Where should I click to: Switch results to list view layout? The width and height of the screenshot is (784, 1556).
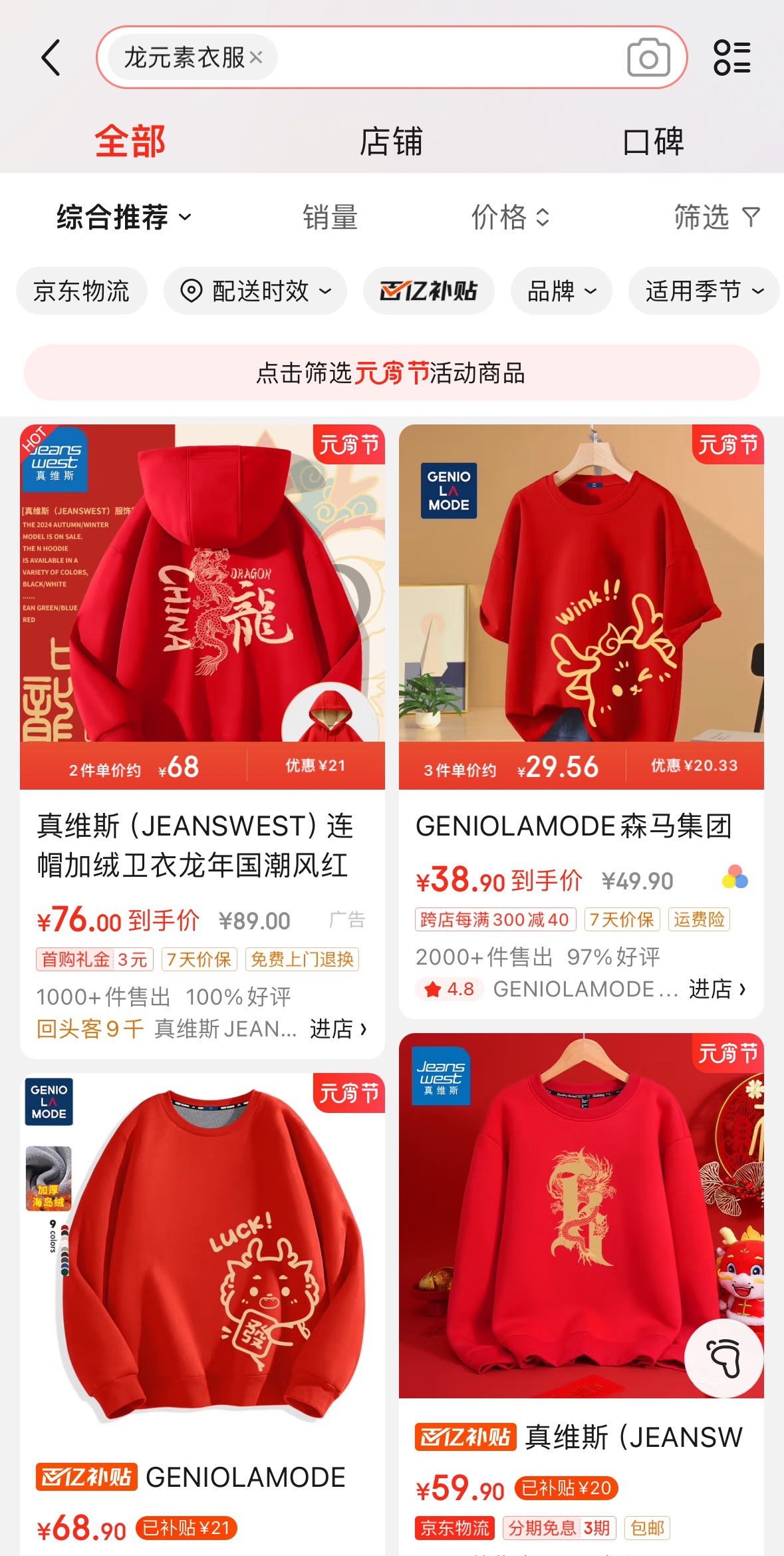[732, 58]
